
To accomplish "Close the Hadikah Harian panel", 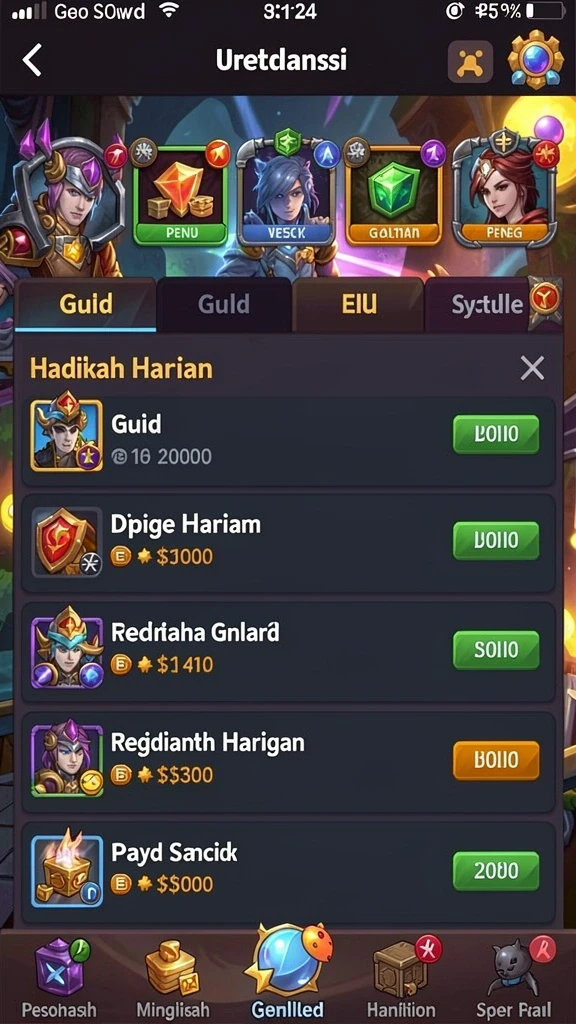I will [532, 369].
